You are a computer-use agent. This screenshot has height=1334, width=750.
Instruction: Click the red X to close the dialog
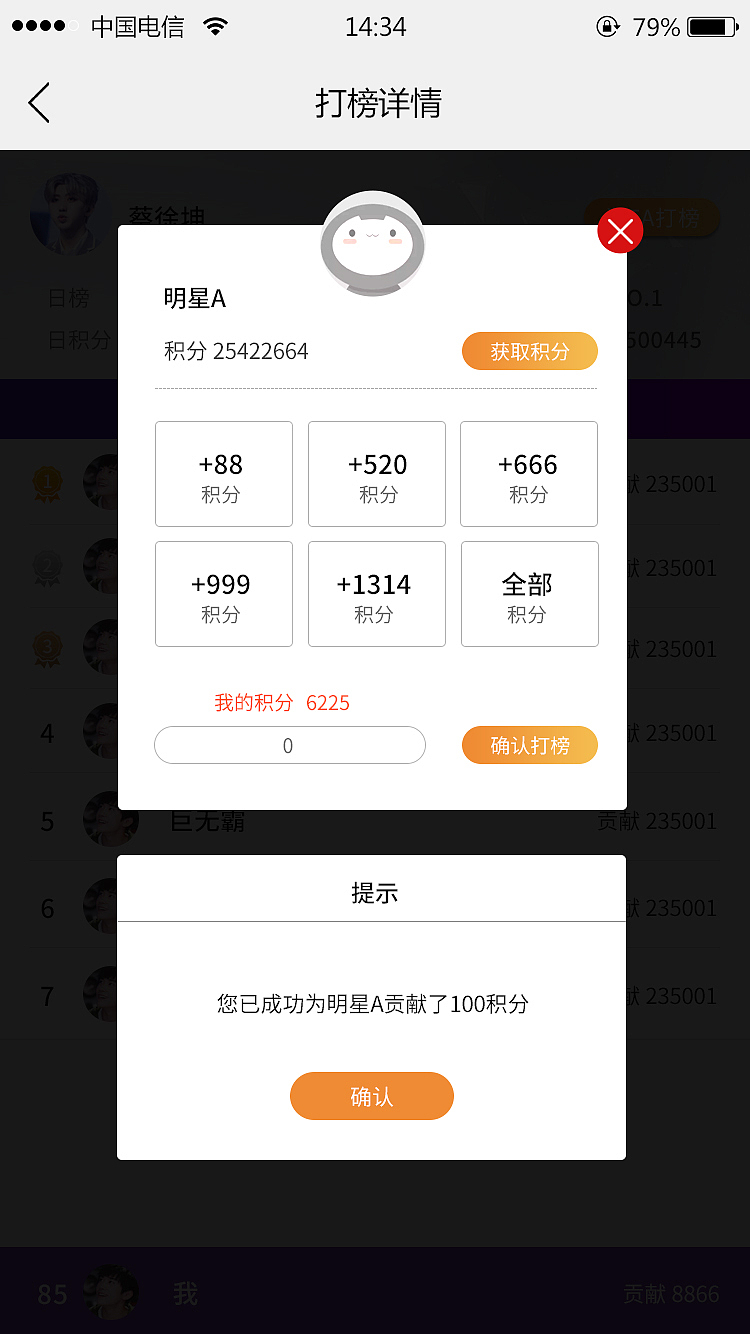619,231
